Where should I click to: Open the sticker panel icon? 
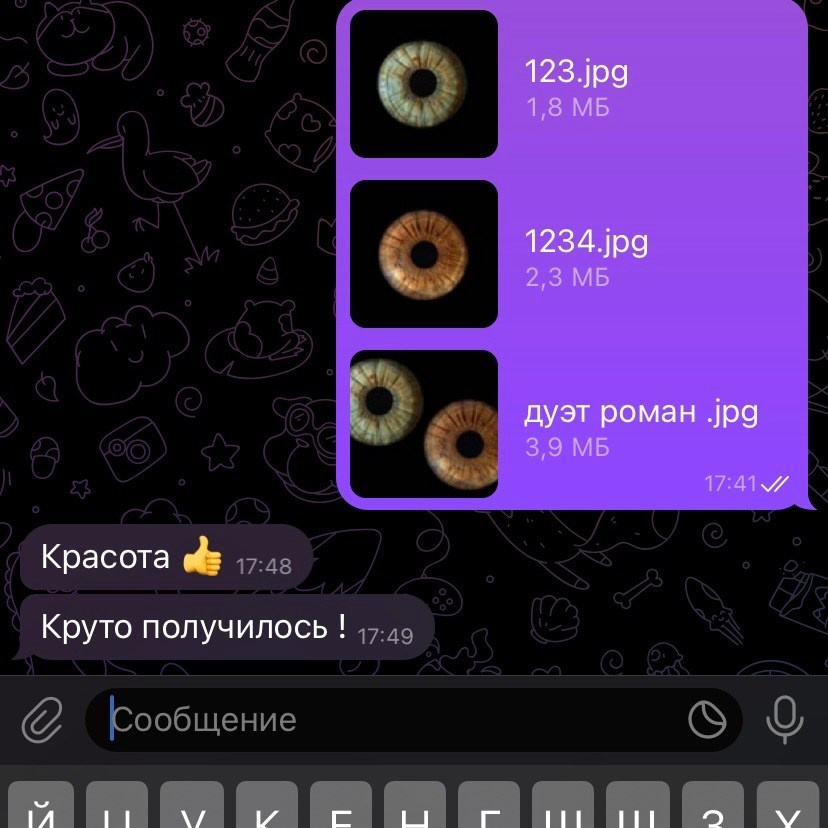(x=708, y=719)
